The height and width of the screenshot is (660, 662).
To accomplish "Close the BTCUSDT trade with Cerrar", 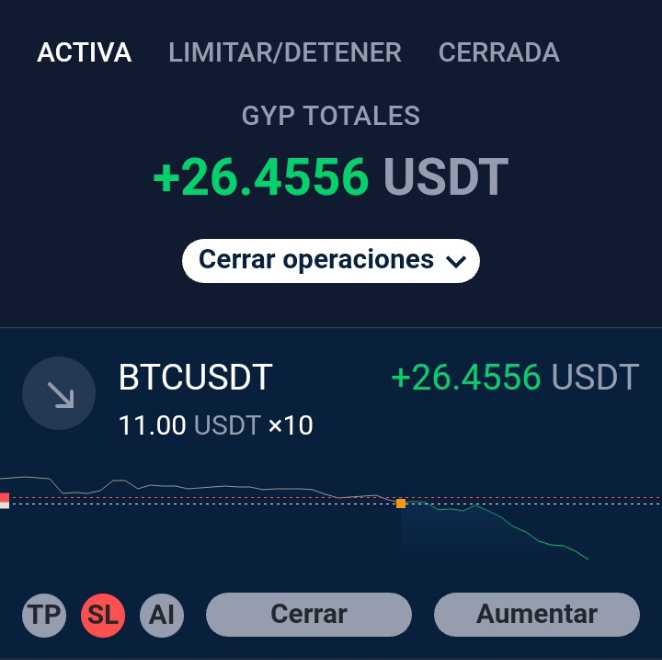I will [309, 614].
